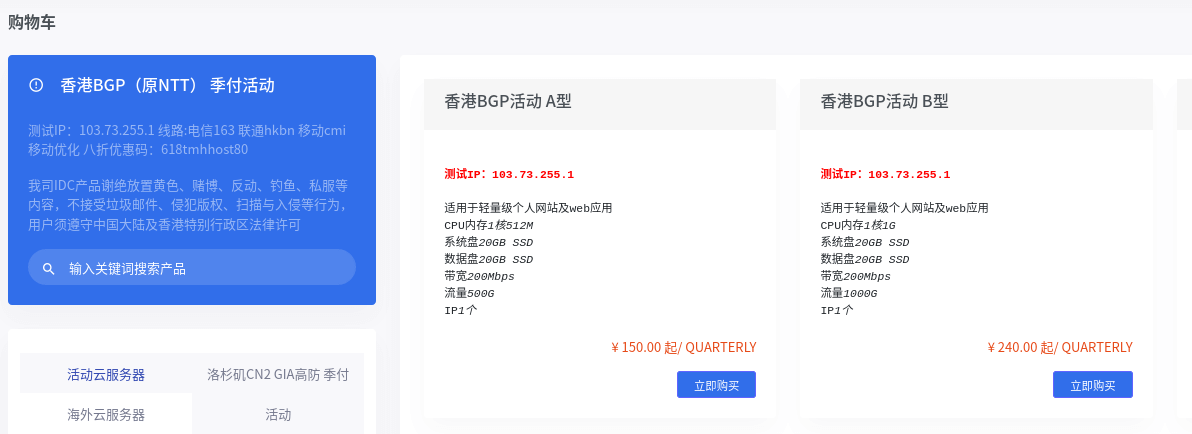
Task: Switch to 洛杉矶CN2 GIA高防 季付 tab
Action: 278,374
